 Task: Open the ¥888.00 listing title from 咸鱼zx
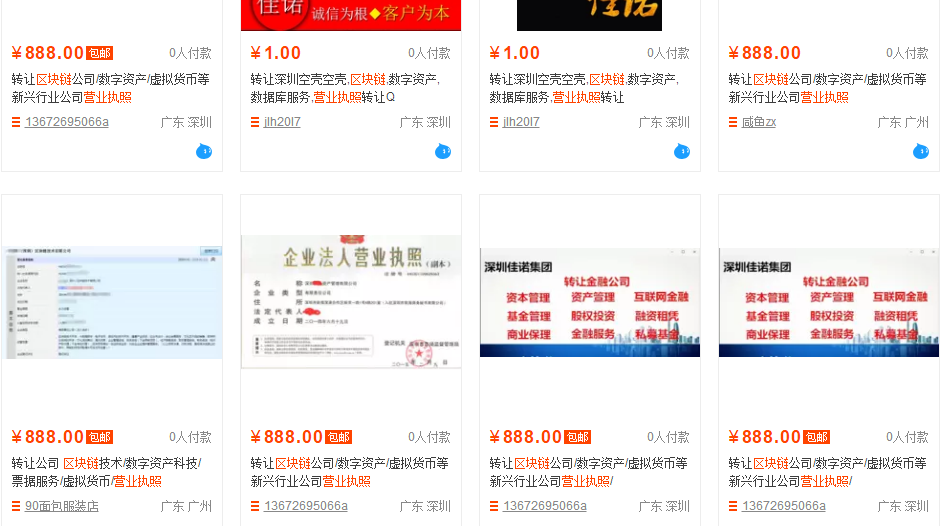(818, 88)
